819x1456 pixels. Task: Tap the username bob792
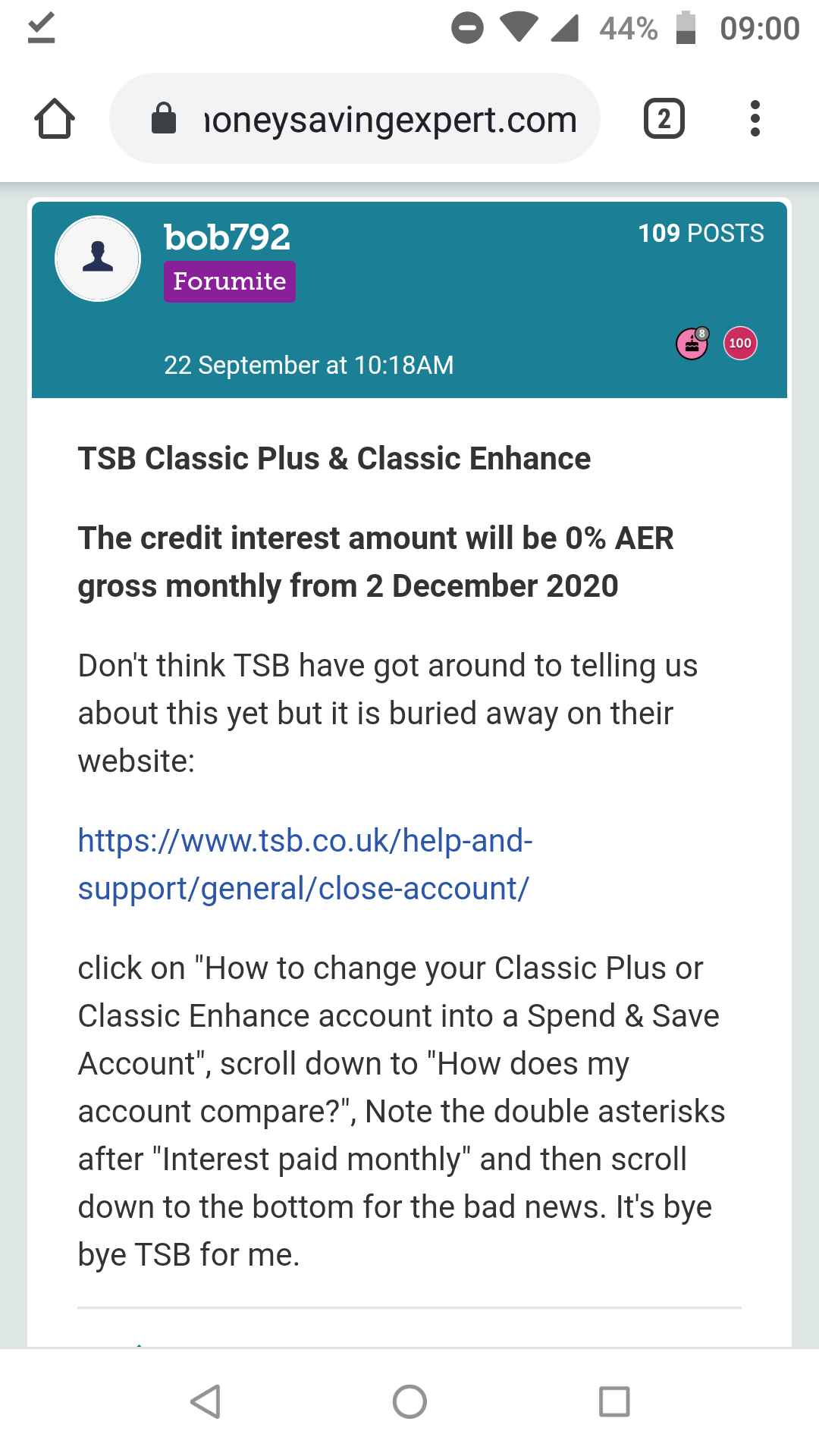pos(227,237)
